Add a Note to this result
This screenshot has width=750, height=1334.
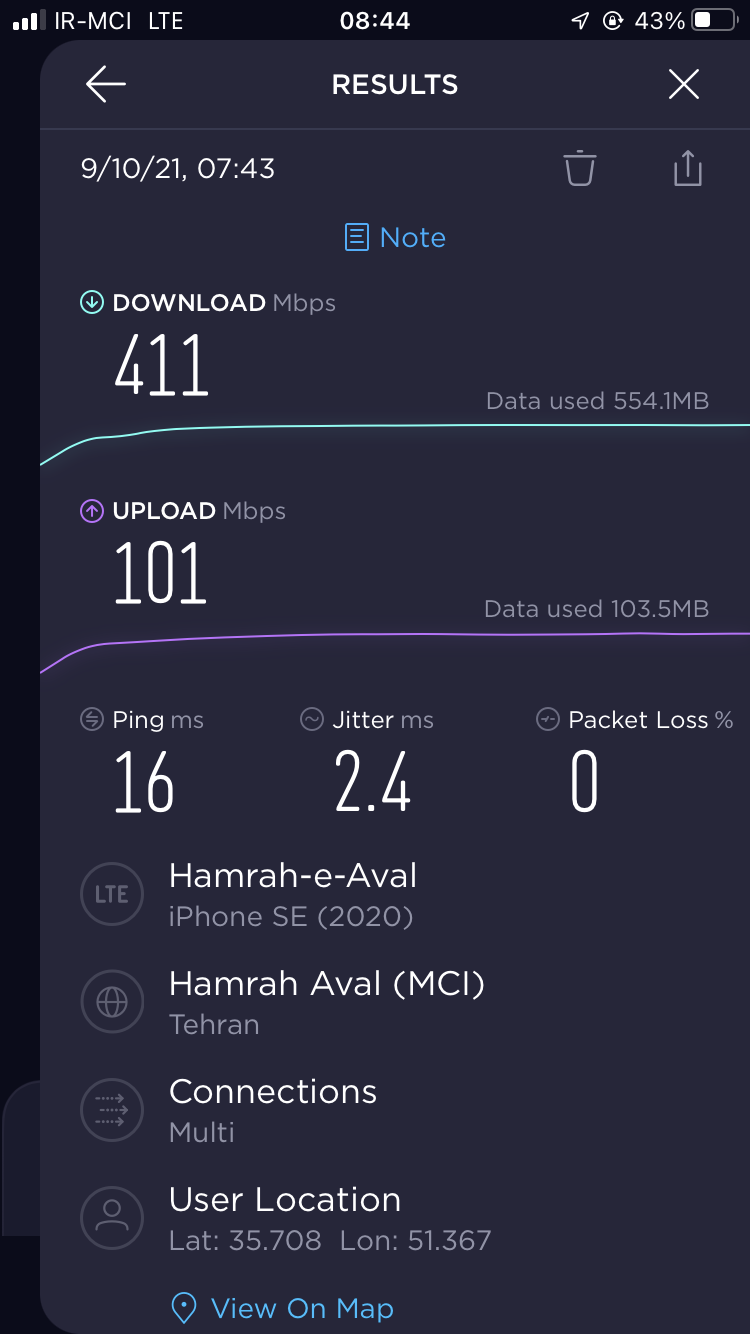pyautogui.click(x=395, y=237)
